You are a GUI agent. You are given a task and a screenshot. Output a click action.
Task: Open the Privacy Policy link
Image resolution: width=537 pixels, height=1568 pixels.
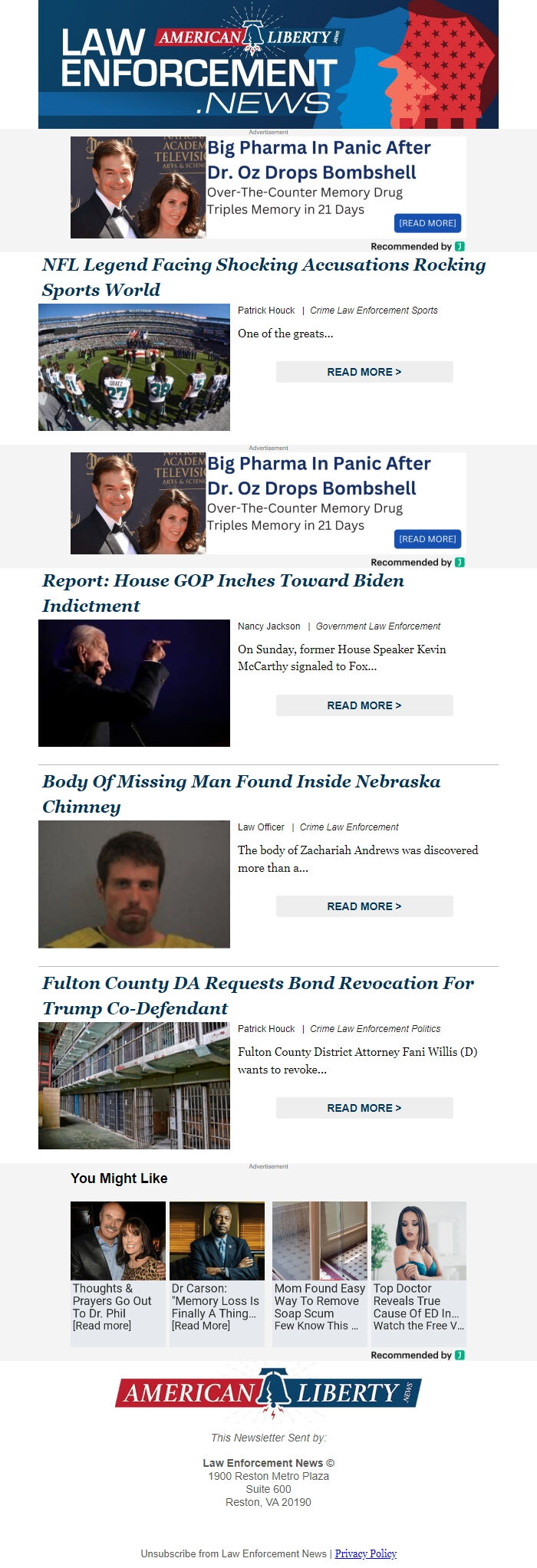pos(366,1553)
